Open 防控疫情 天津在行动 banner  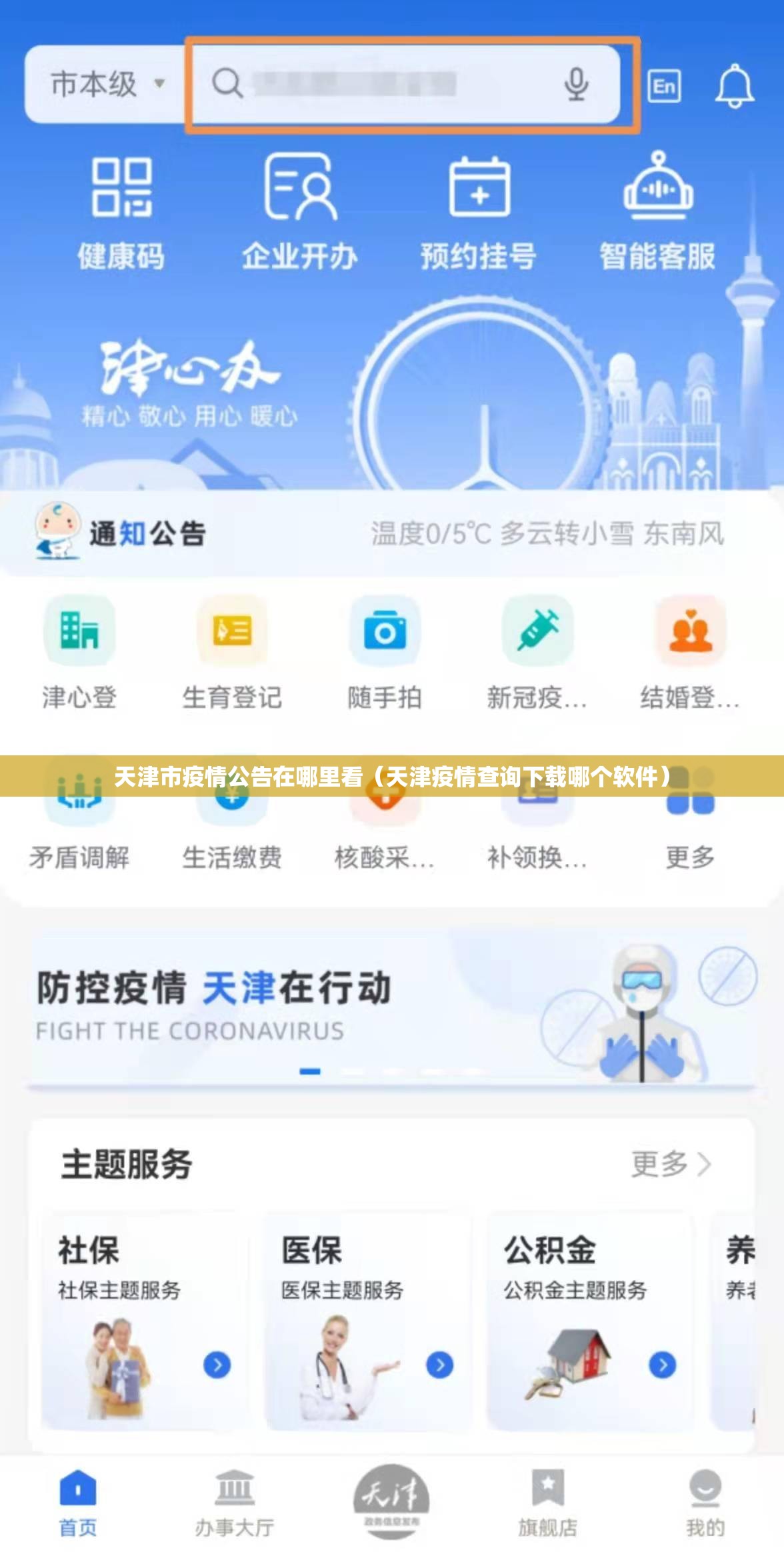click(x=392, y=1008)
